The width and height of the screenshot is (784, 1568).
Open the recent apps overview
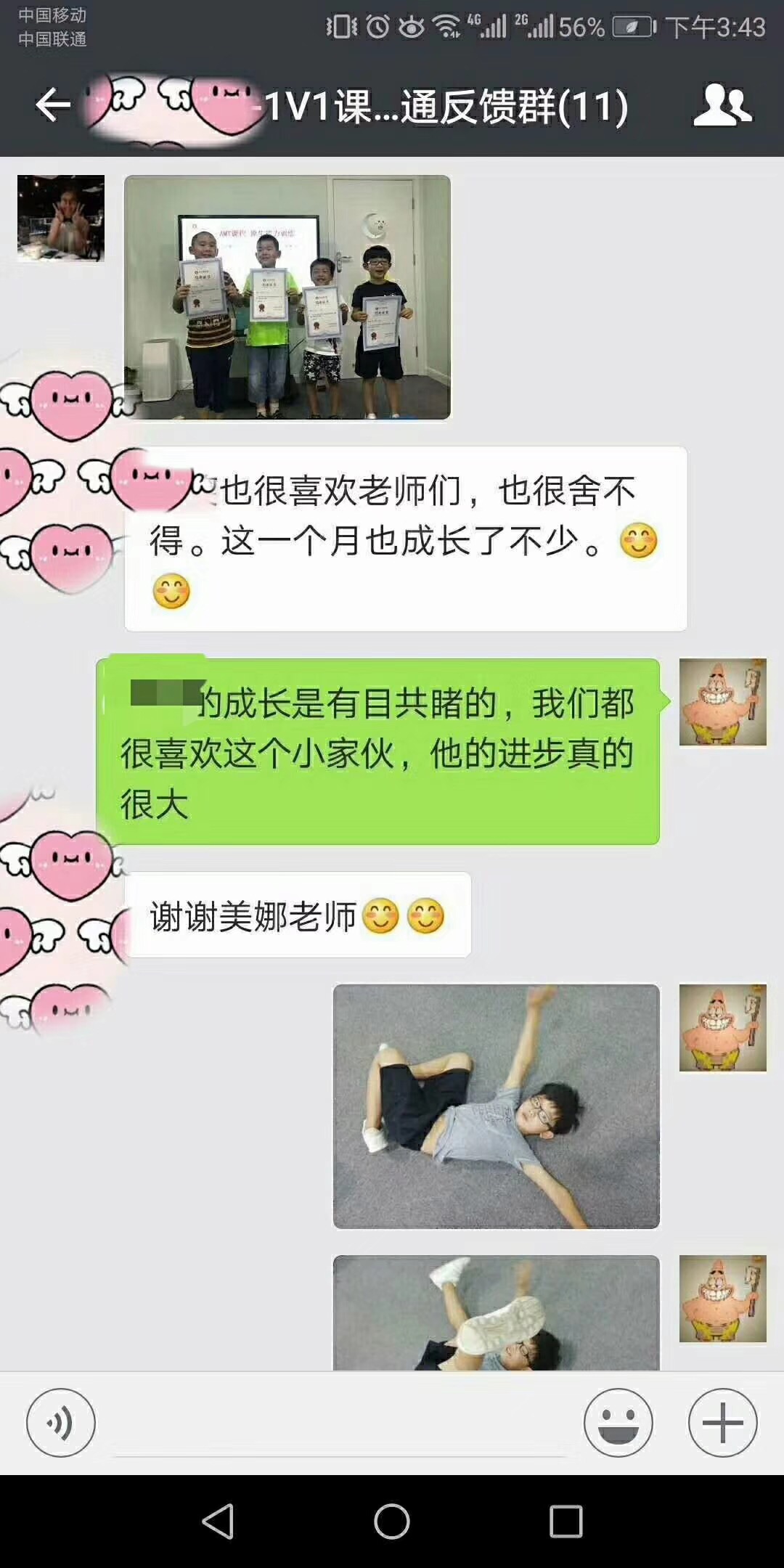[565, 1522]
